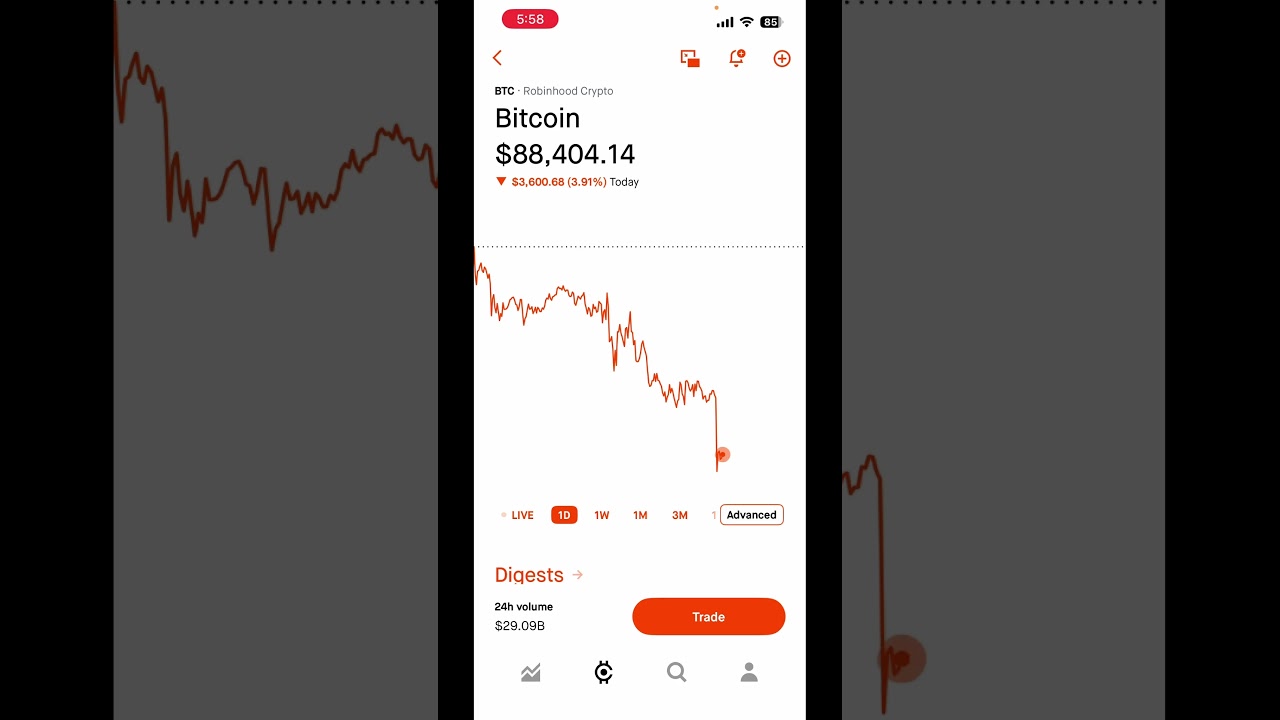This screenshot has width=1280, height=720.
Task: Open the picture-in-picture chart icon
Action: tap(689, 58)
